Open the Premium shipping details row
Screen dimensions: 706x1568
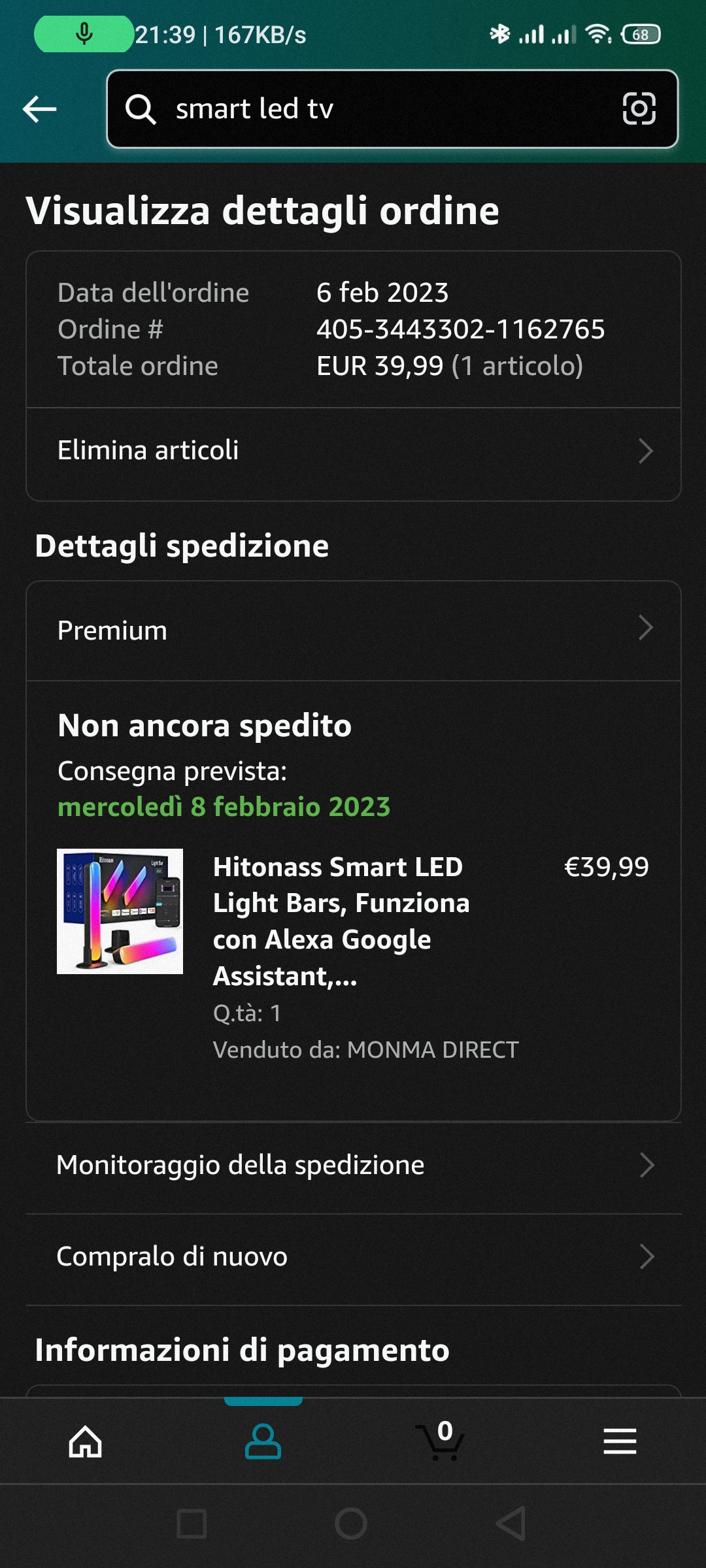353,630
